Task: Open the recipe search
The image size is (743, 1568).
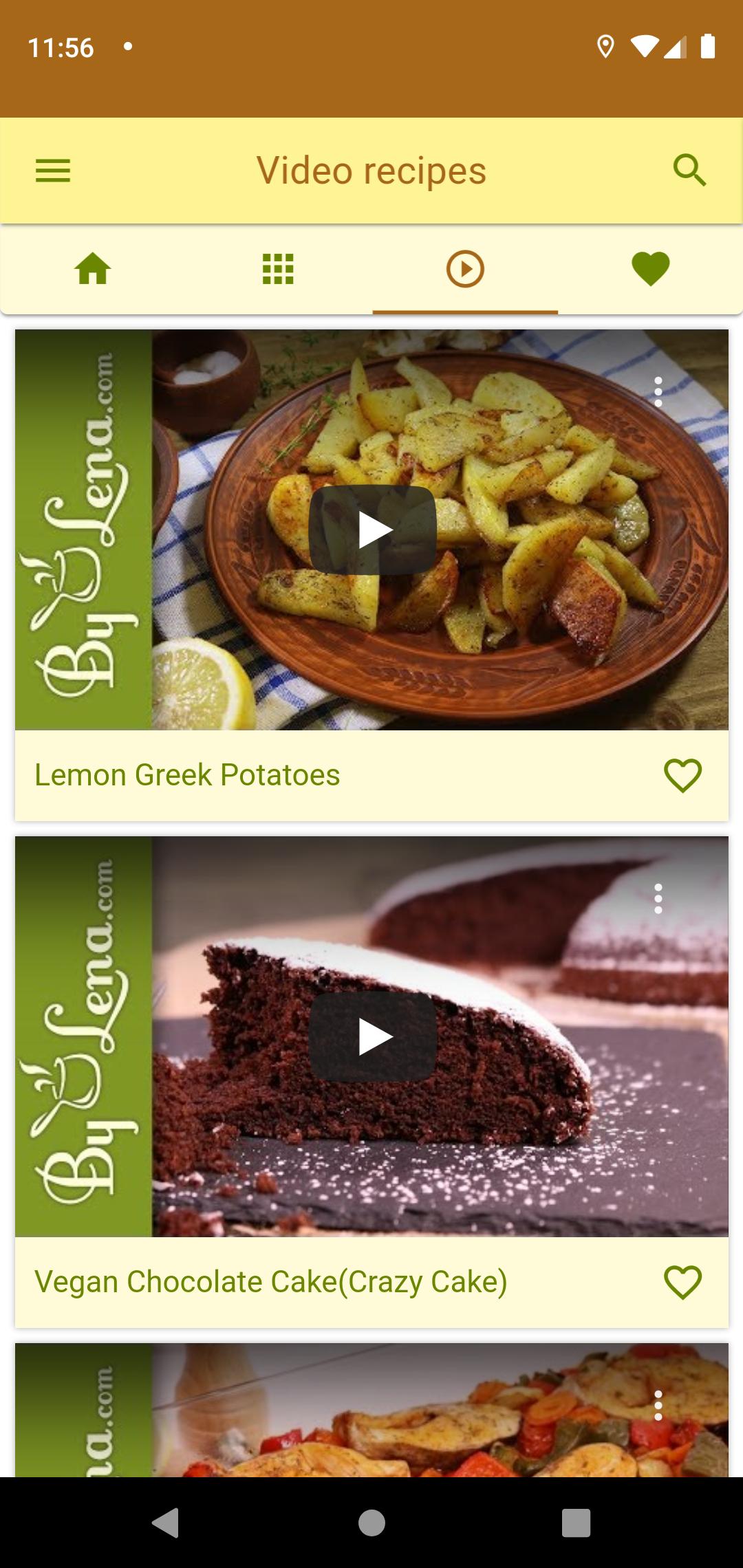Action: (x=690, y=171)
